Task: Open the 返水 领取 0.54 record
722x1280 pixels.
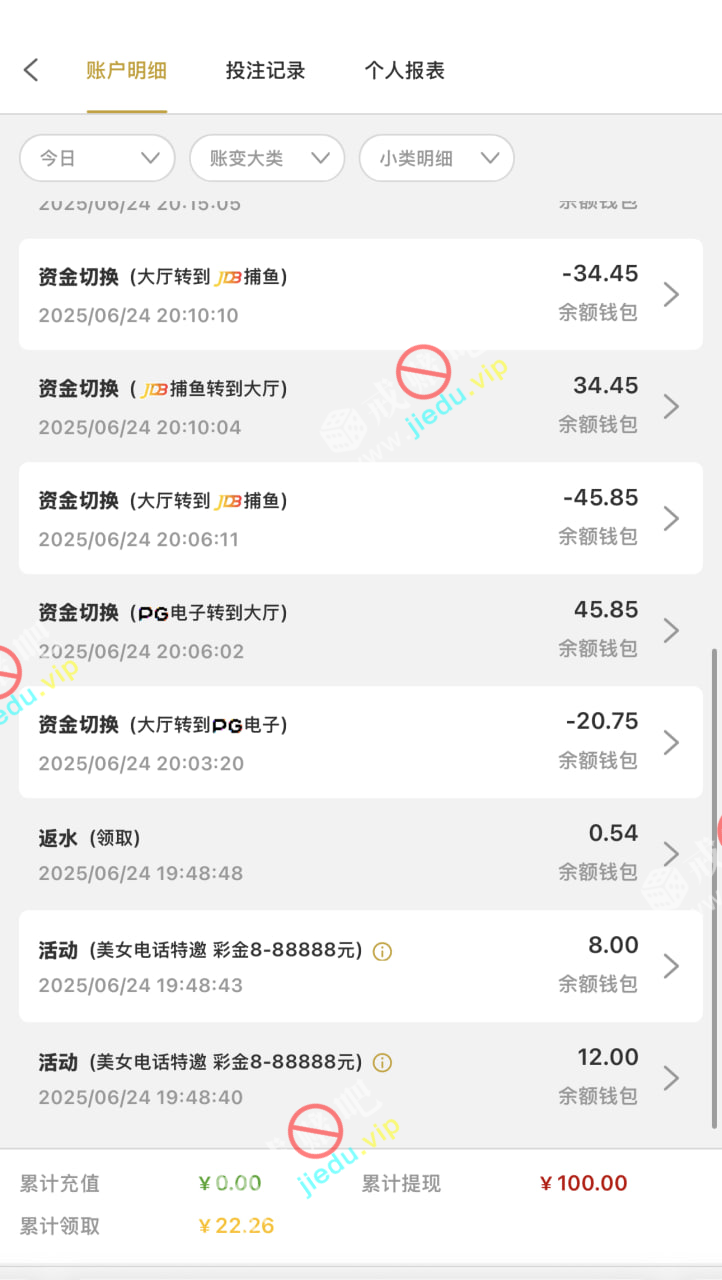Action: click(360, 853)
